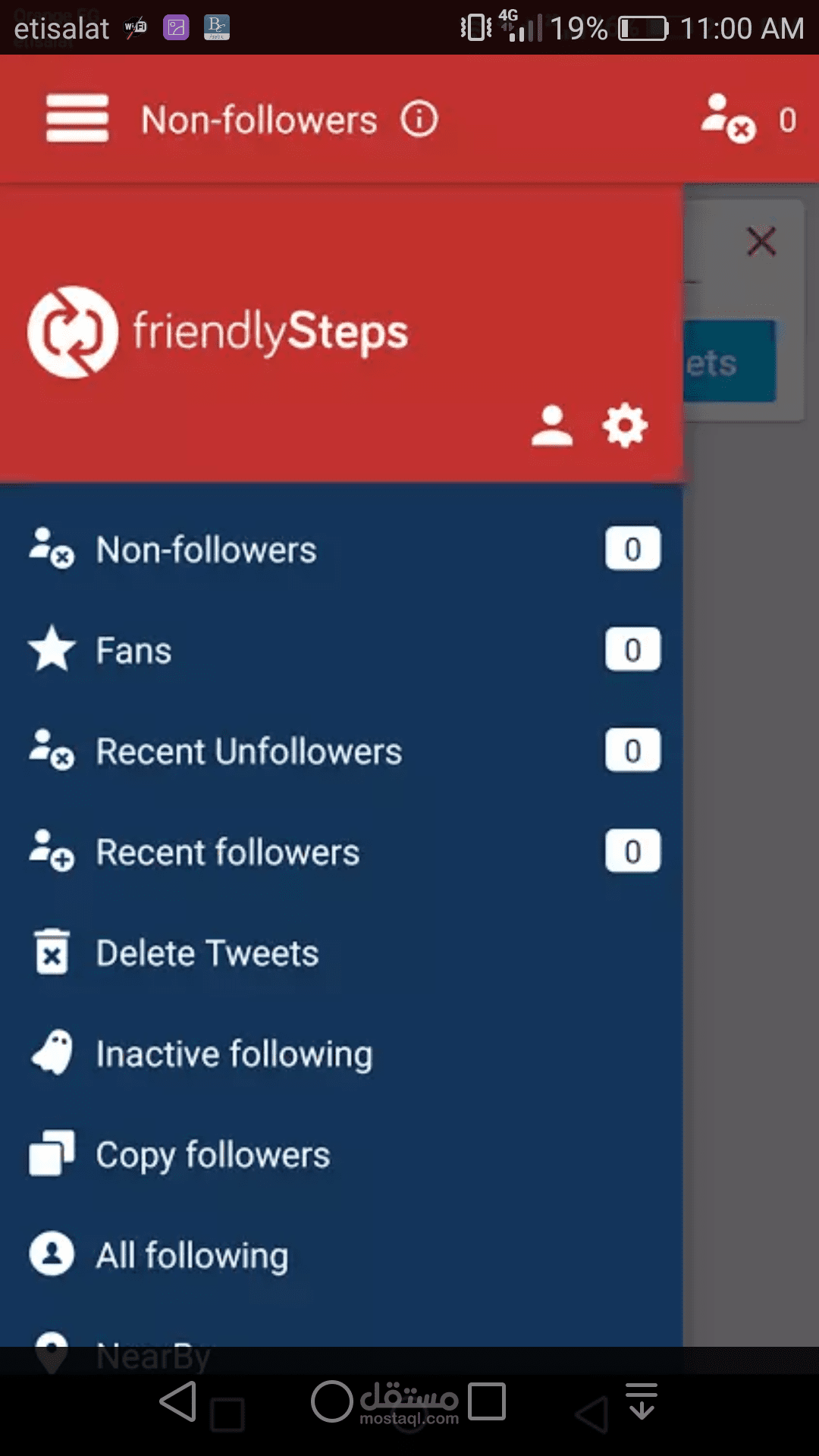
Task: Go to Copy followers
Action: pyautogui.click(x=212, y=1154)
